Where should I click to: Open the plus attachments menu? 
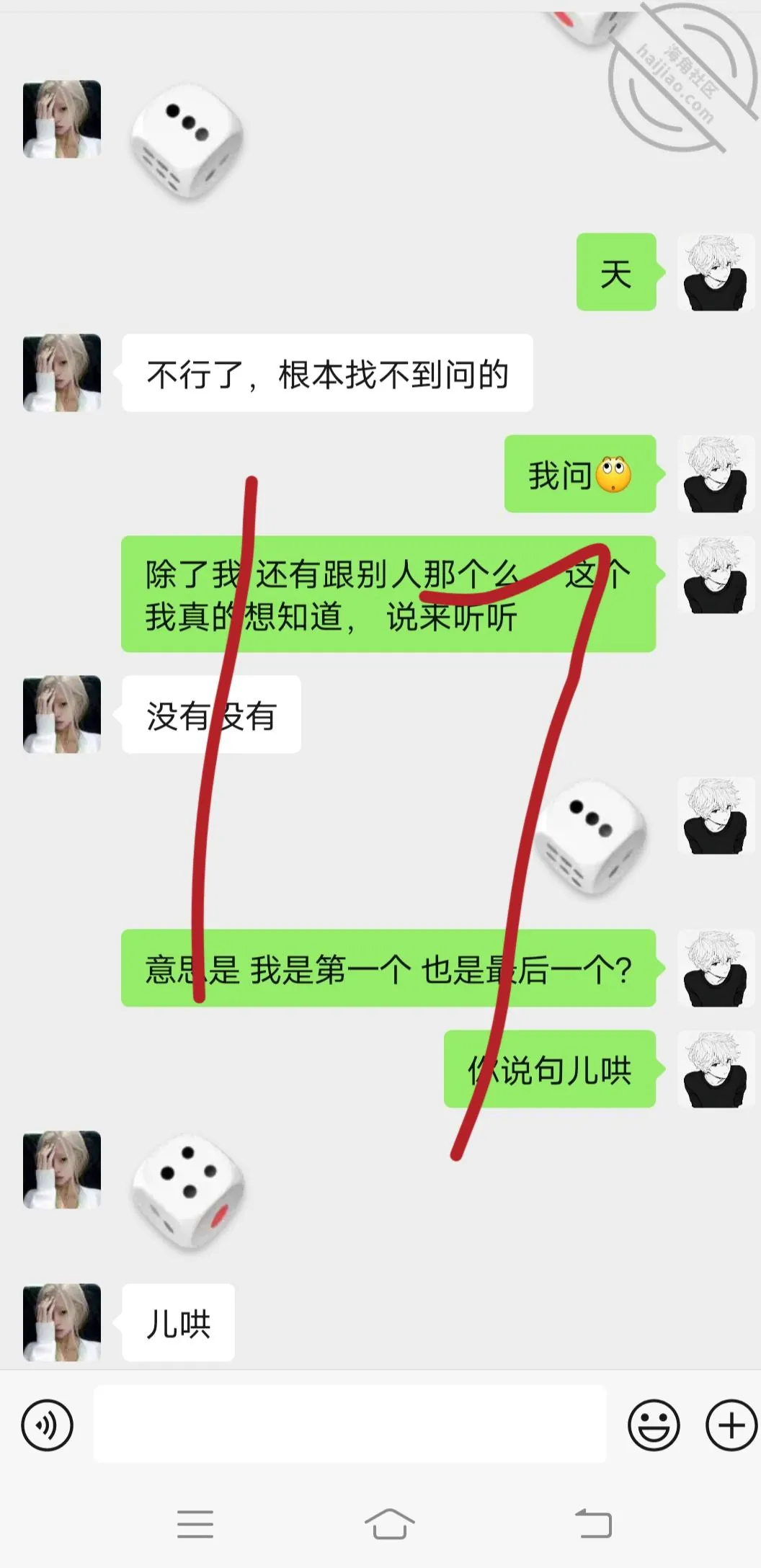pos(731,1425)
